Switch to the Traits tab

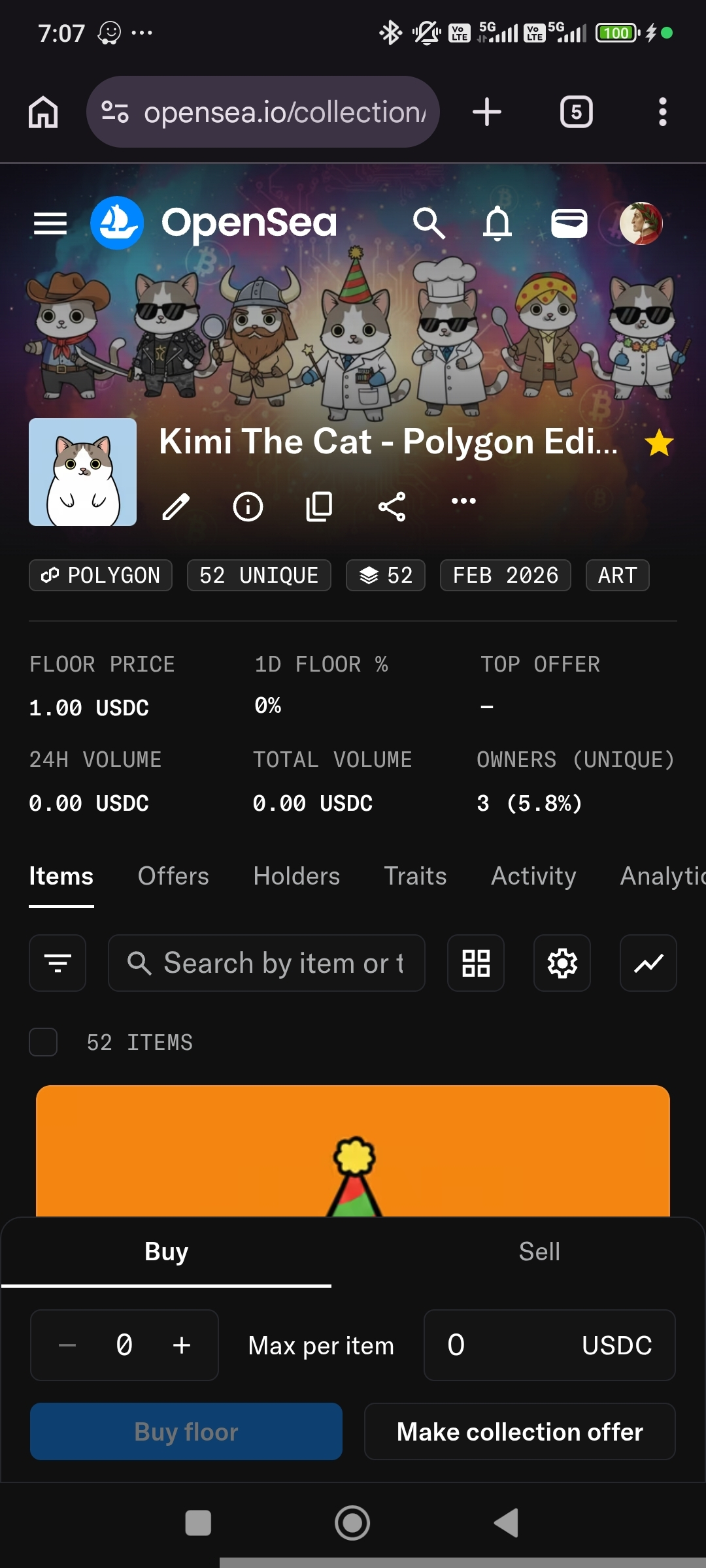click(415, 876)
